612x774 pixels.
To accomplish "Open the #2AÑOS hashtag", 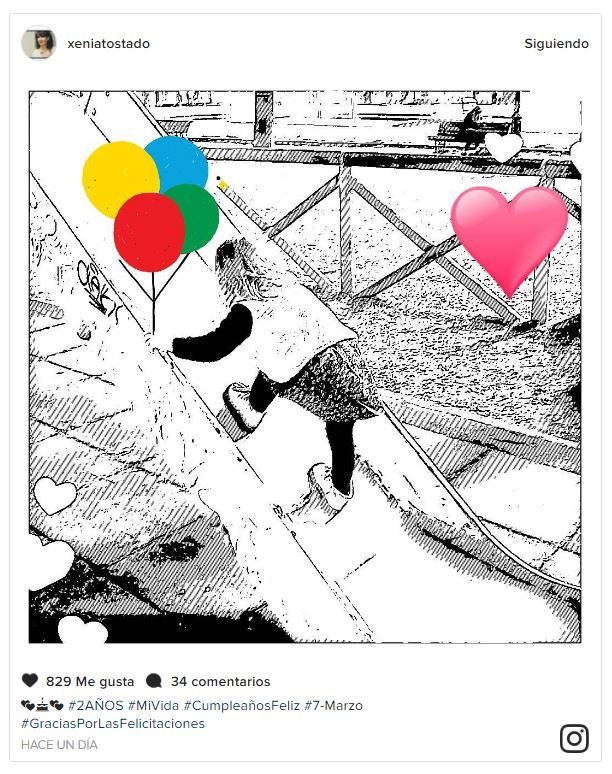I will coord(95,705).
